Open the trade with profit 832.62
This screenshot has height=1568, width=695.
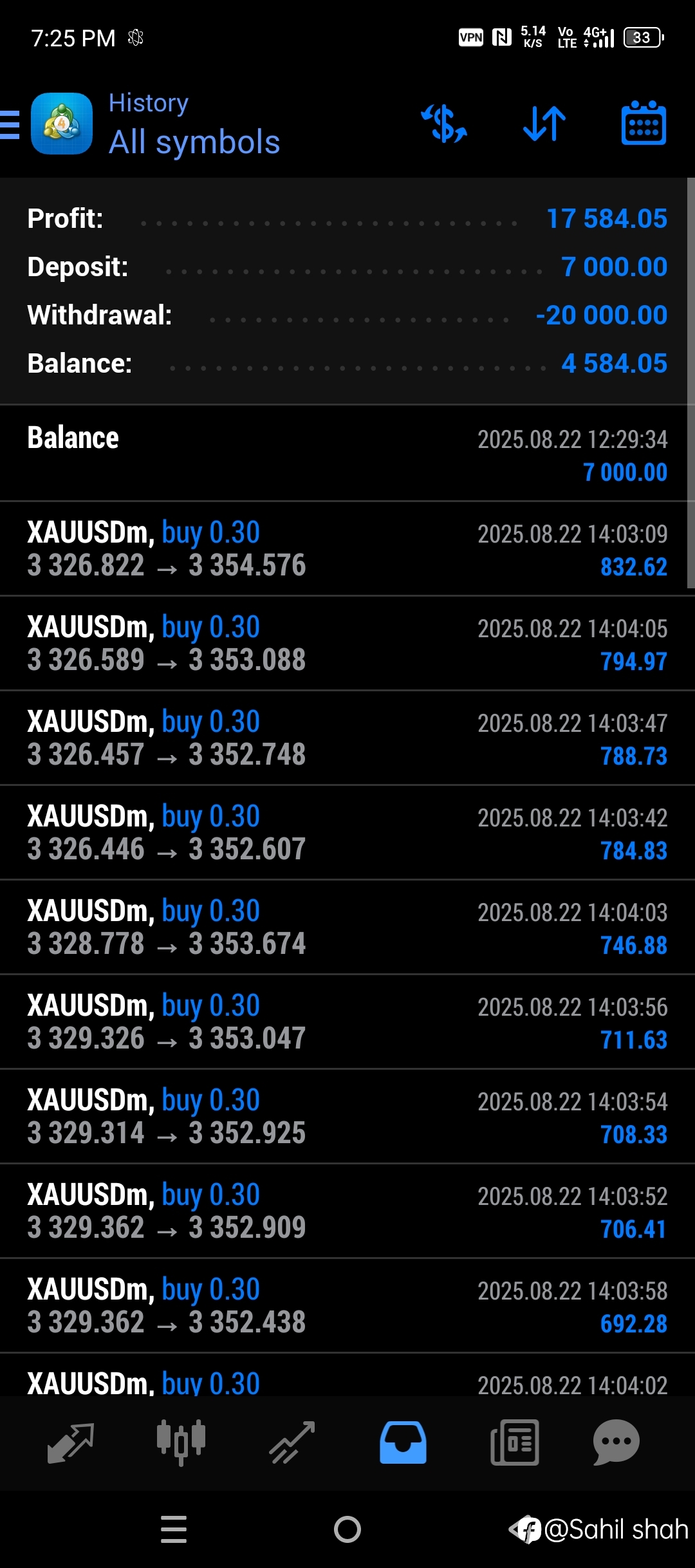[x=347, y=548]
